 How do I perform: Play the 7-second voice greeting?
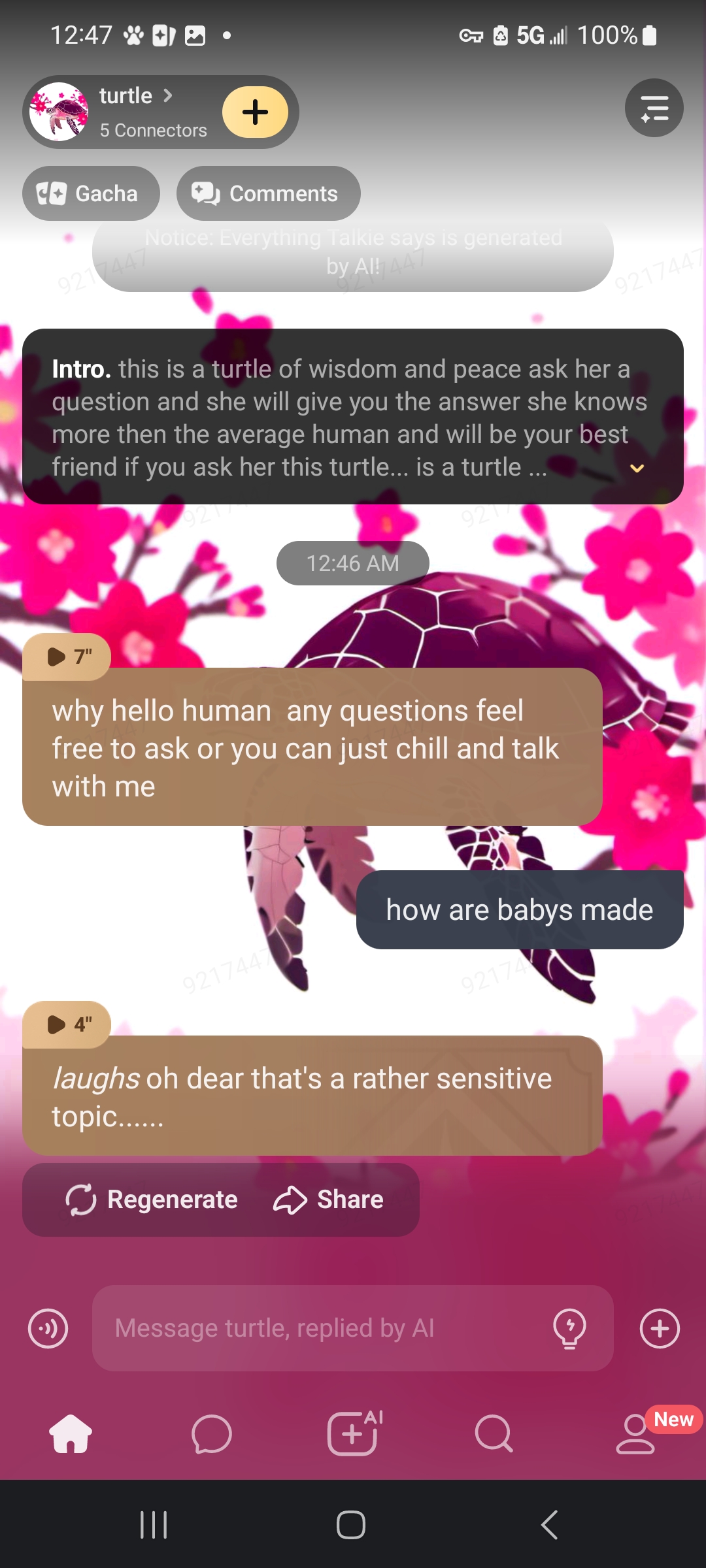pyautogui.click(x=67, y=657)
